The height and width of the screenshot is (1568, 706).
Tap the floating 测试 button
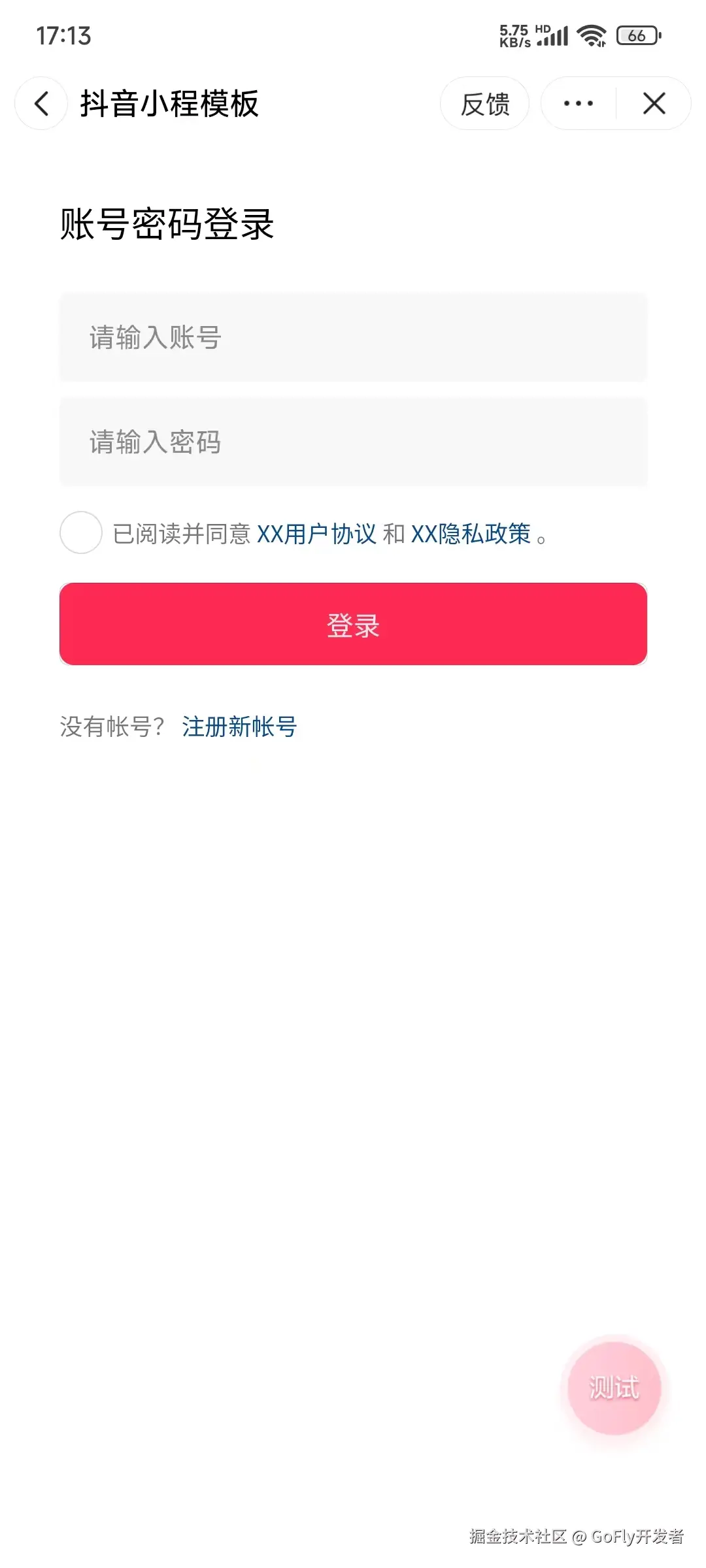[614, 1388]
